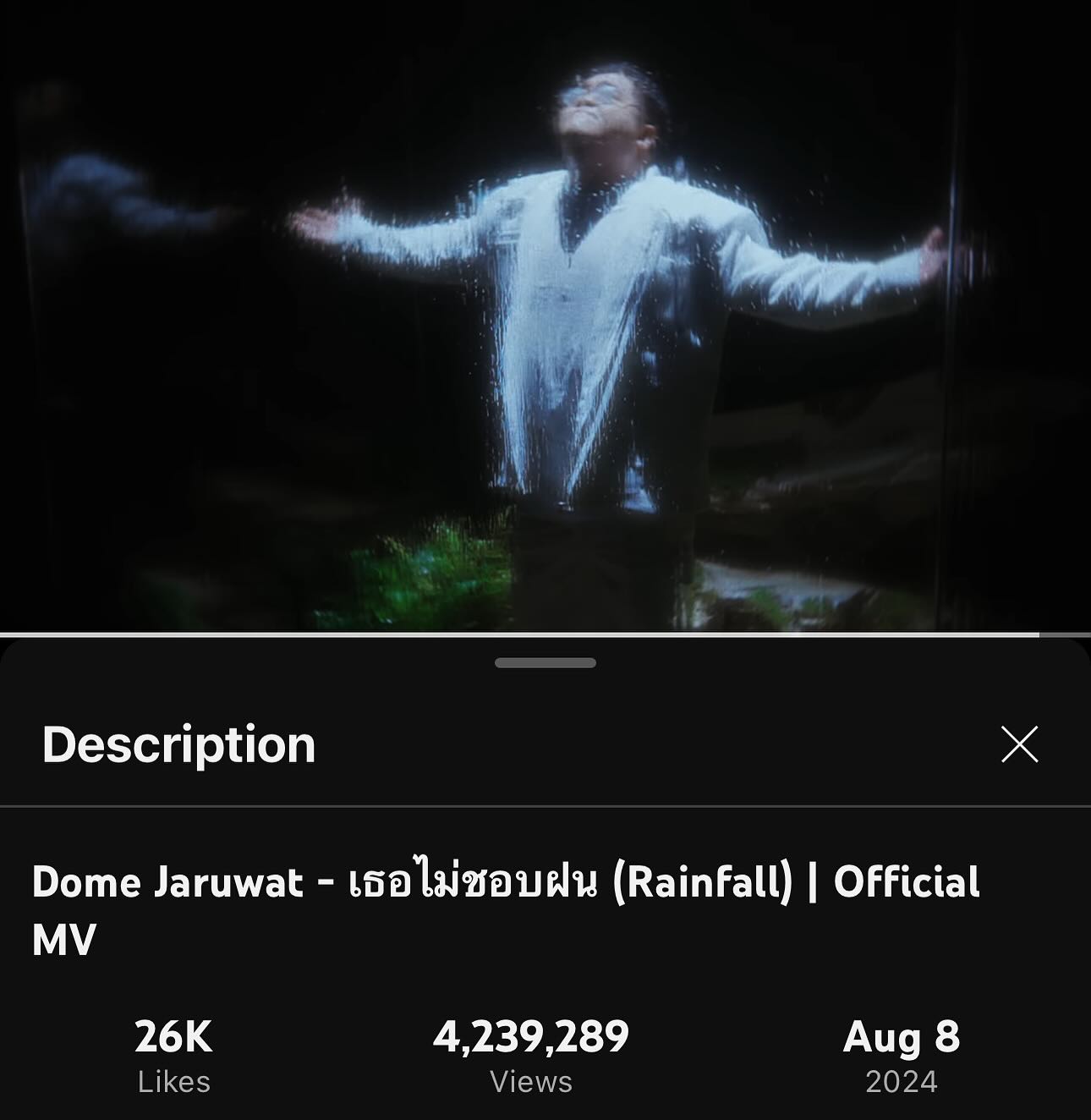Screen dimensions: 1091x1120
Task: Tap the drag handle above Description
Action: tap(545, 663)
